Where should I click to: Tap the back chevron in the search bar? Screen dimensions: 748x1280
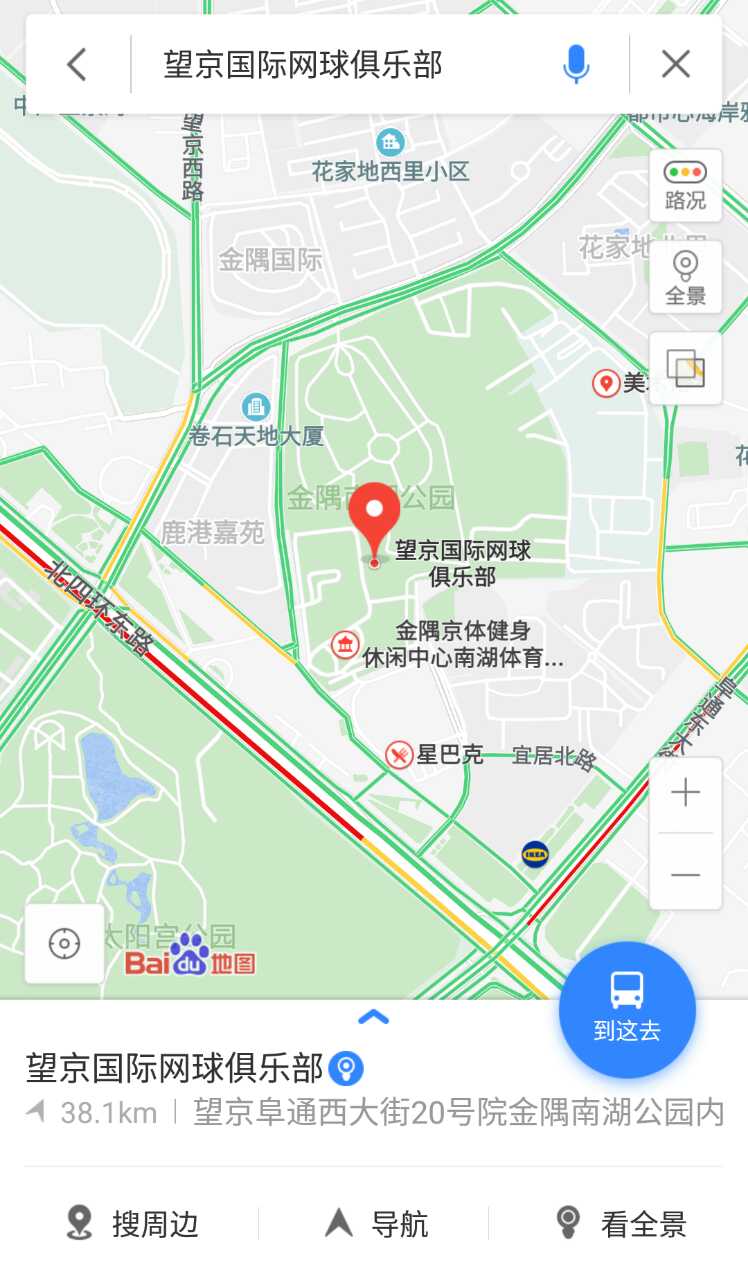point(77,63)
